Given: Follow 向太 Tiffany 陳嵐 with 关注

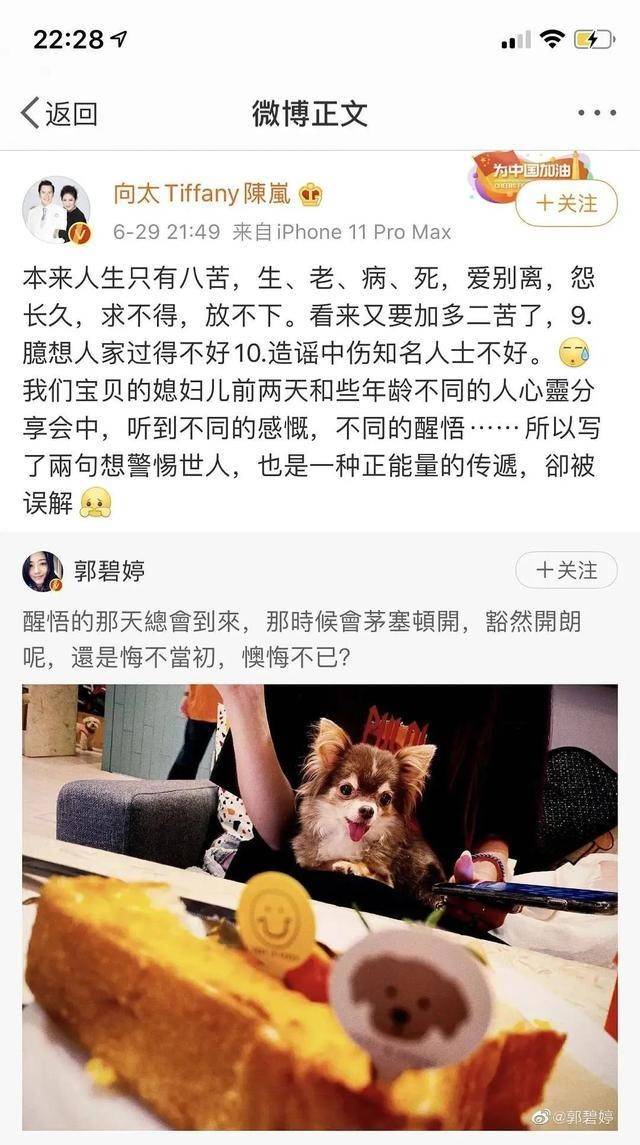Looking at the screenshot, I should 566,203.
